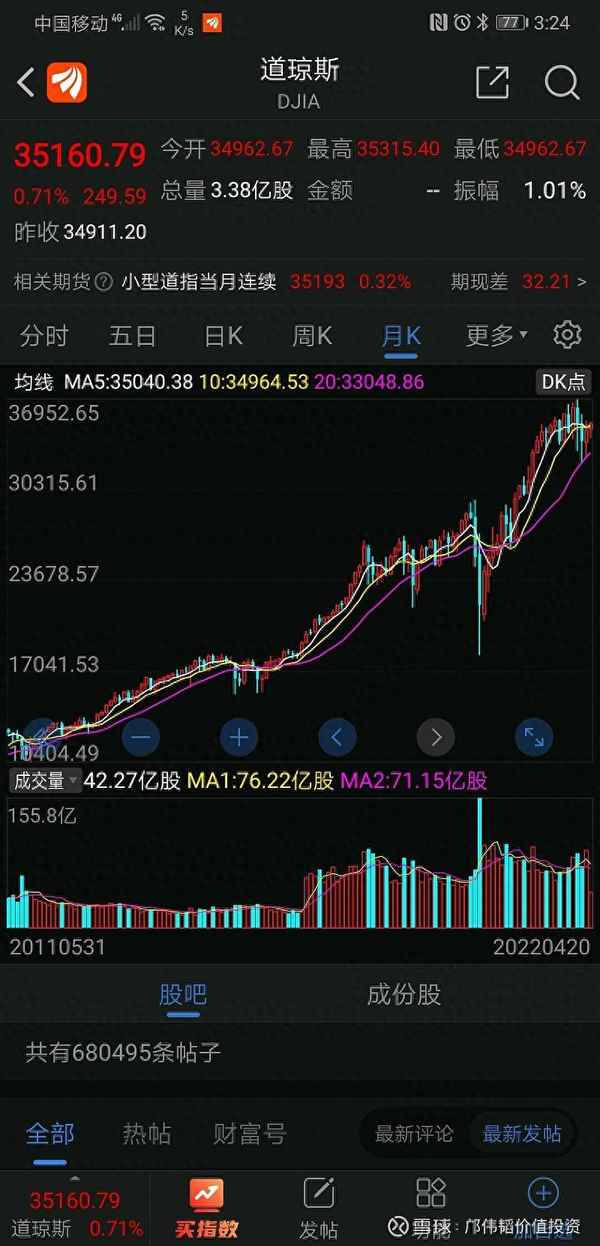
Task: Open chart settings gear
Action: point(567,335)
